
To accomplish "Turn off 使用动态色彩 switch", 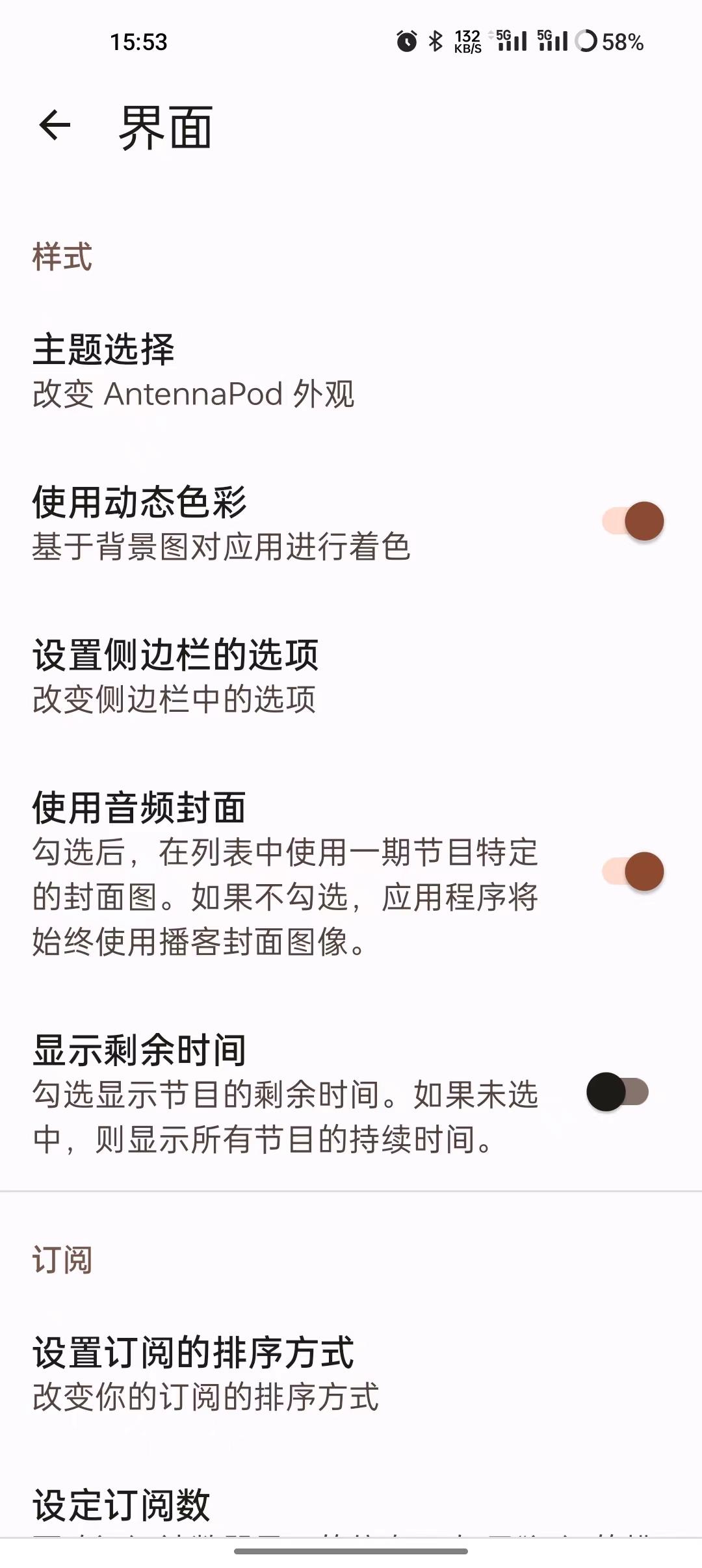I will click(632, 521).
